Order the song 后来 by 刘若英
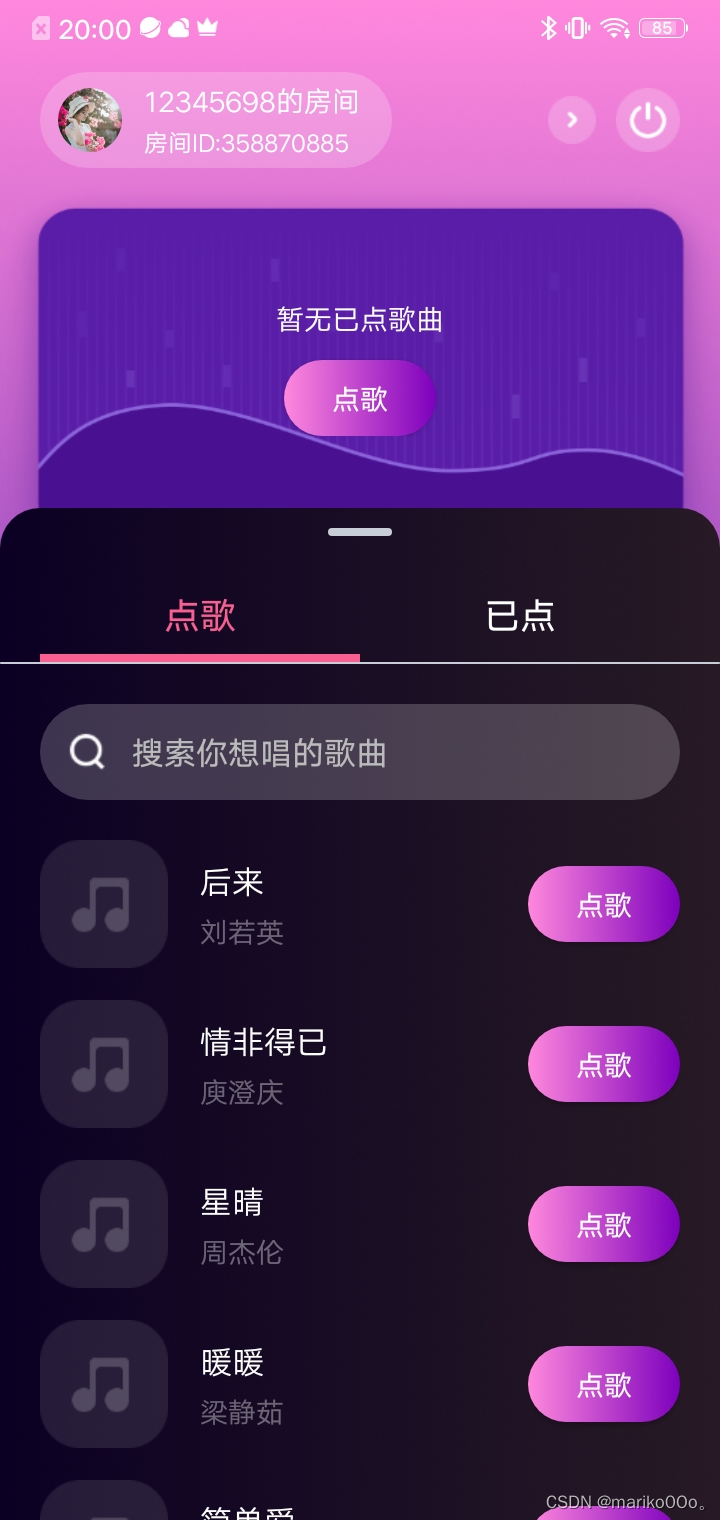720x1520 pixels. [603, 903]
